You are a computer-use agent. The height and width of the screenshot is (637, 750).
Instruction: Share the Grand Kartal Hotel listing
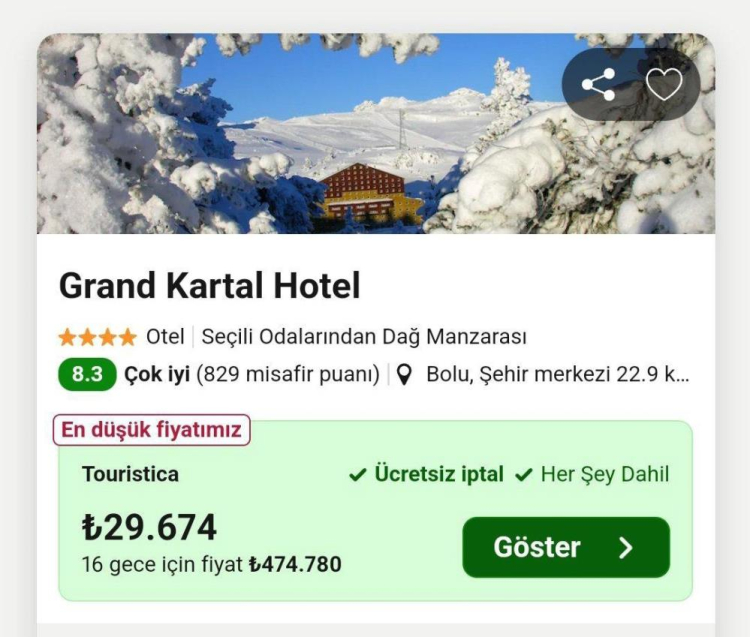(x=598, y=85)
